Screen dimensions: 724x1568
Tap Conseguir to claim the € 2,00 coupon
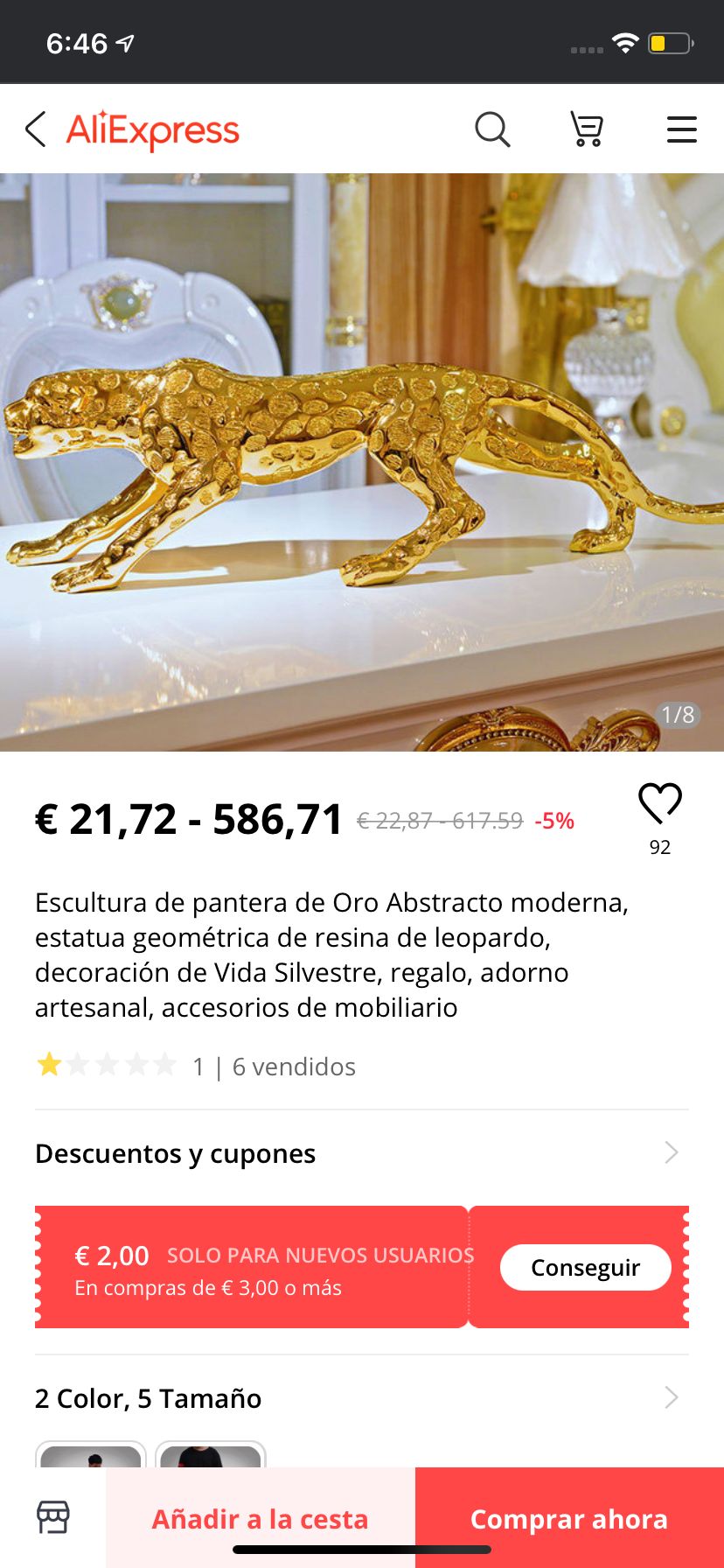pos(585,1267)
